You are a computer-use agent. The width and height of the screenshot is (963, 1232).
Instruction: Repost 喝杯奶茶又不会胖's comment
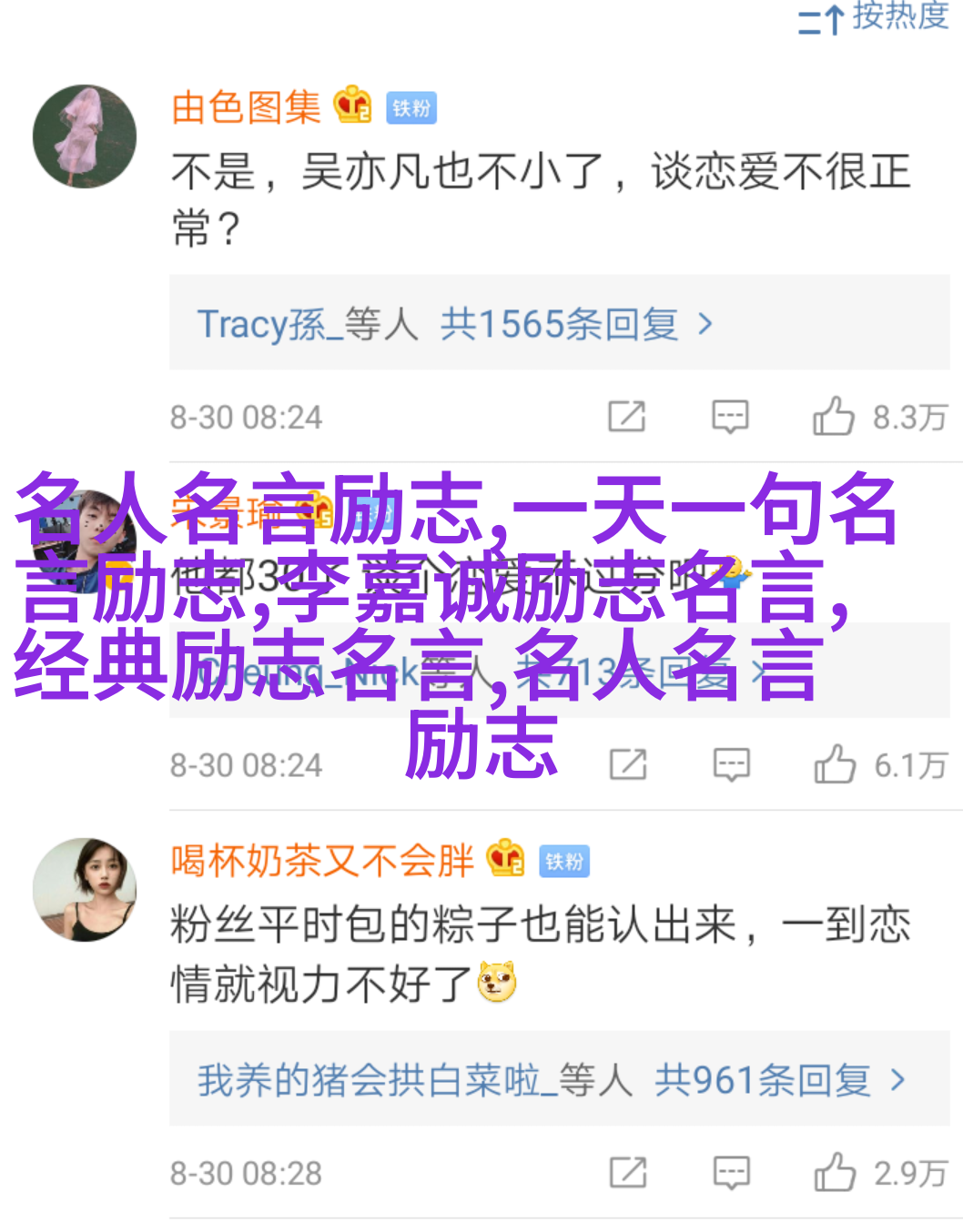point(628,1173)
